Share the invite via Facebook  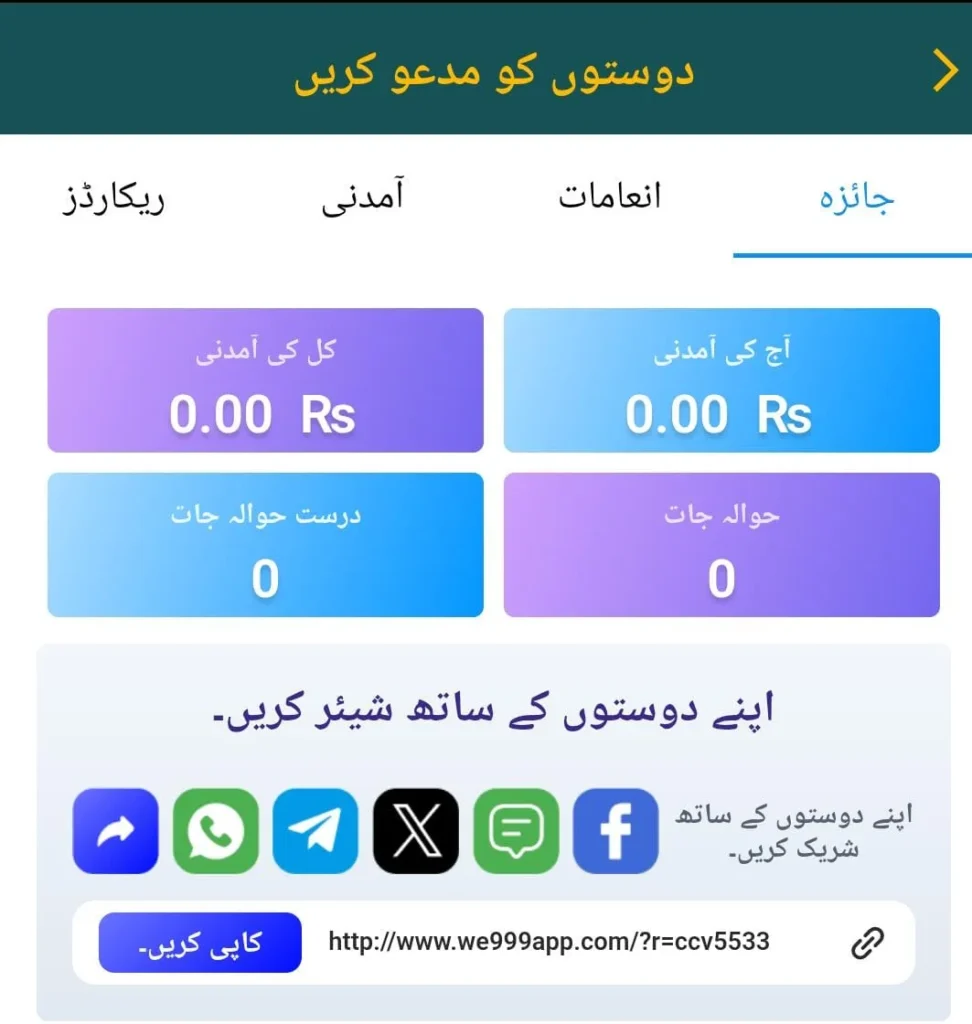tap(615, 831)
